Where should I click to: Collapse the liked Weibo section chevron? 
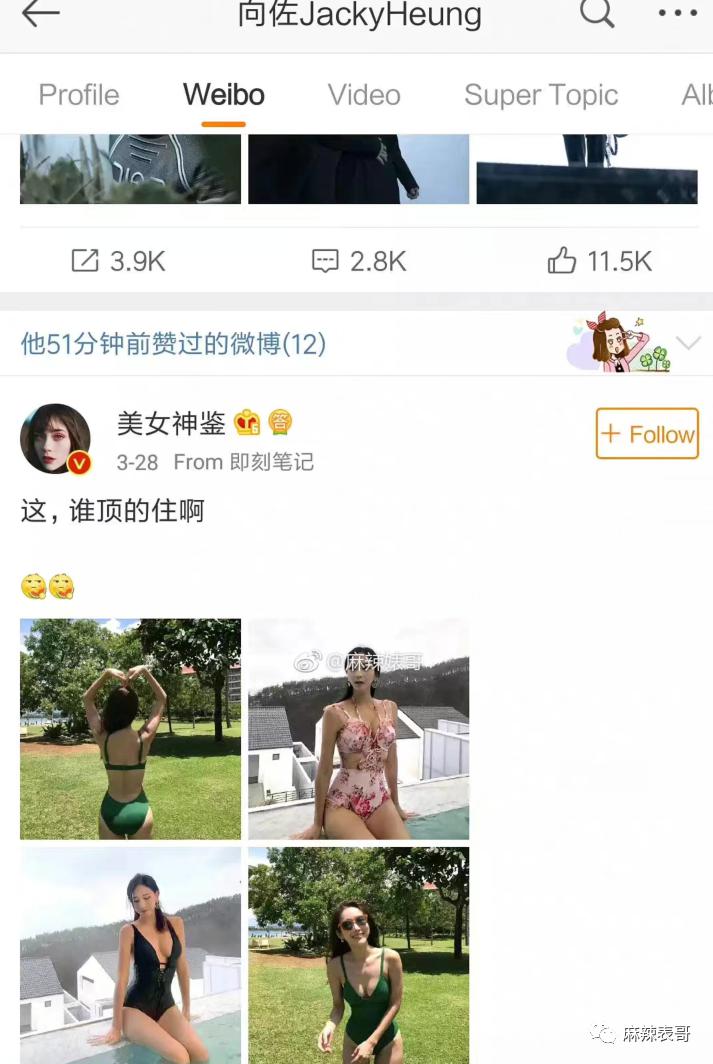click(688, 344)
